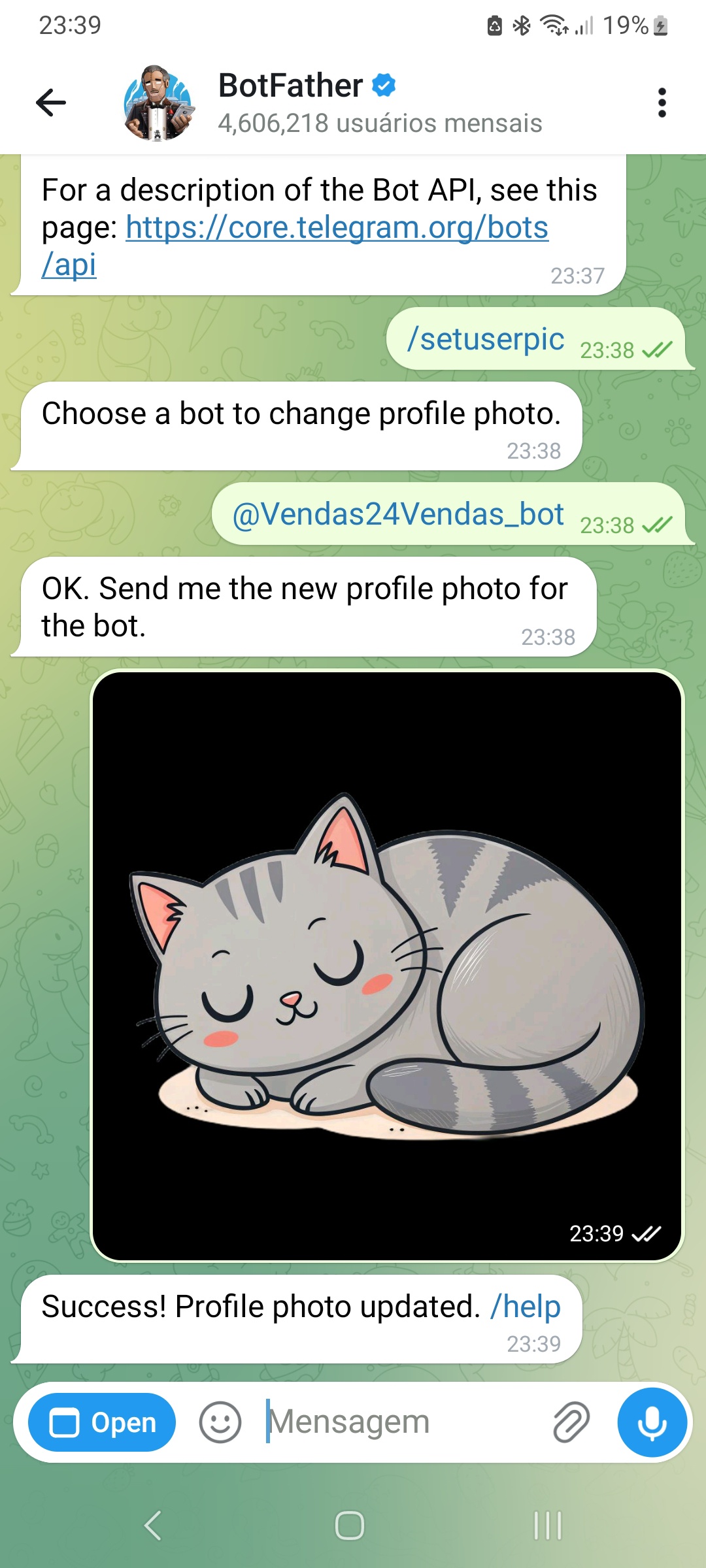Focus the Mensagem text field

[x=399, y=1422]
